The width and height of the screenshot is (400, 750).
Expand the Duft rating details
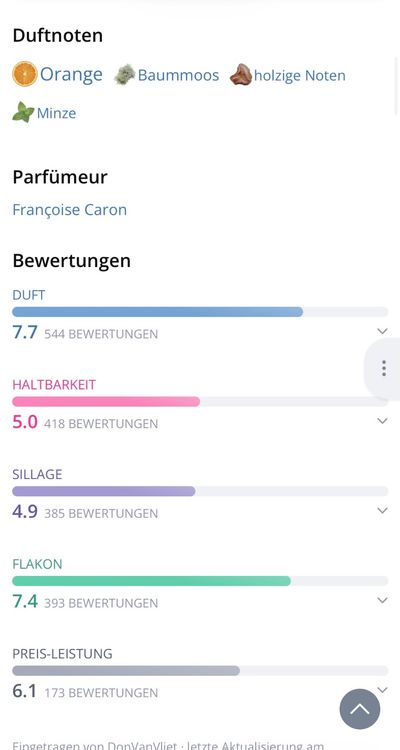tap(382, 331)
